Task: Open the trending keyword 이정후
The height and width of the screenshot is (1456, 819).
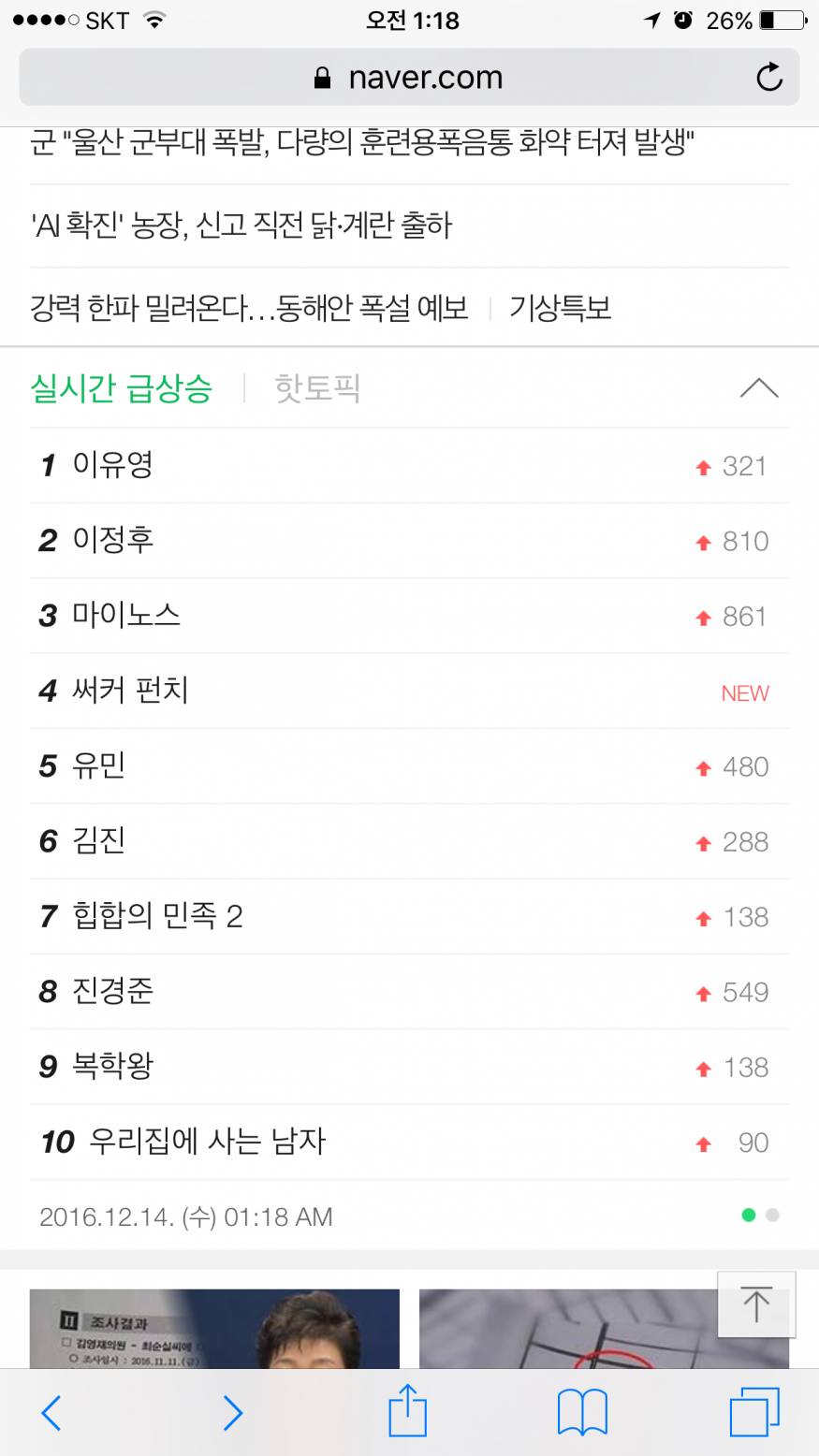Action: pos(113,540)
